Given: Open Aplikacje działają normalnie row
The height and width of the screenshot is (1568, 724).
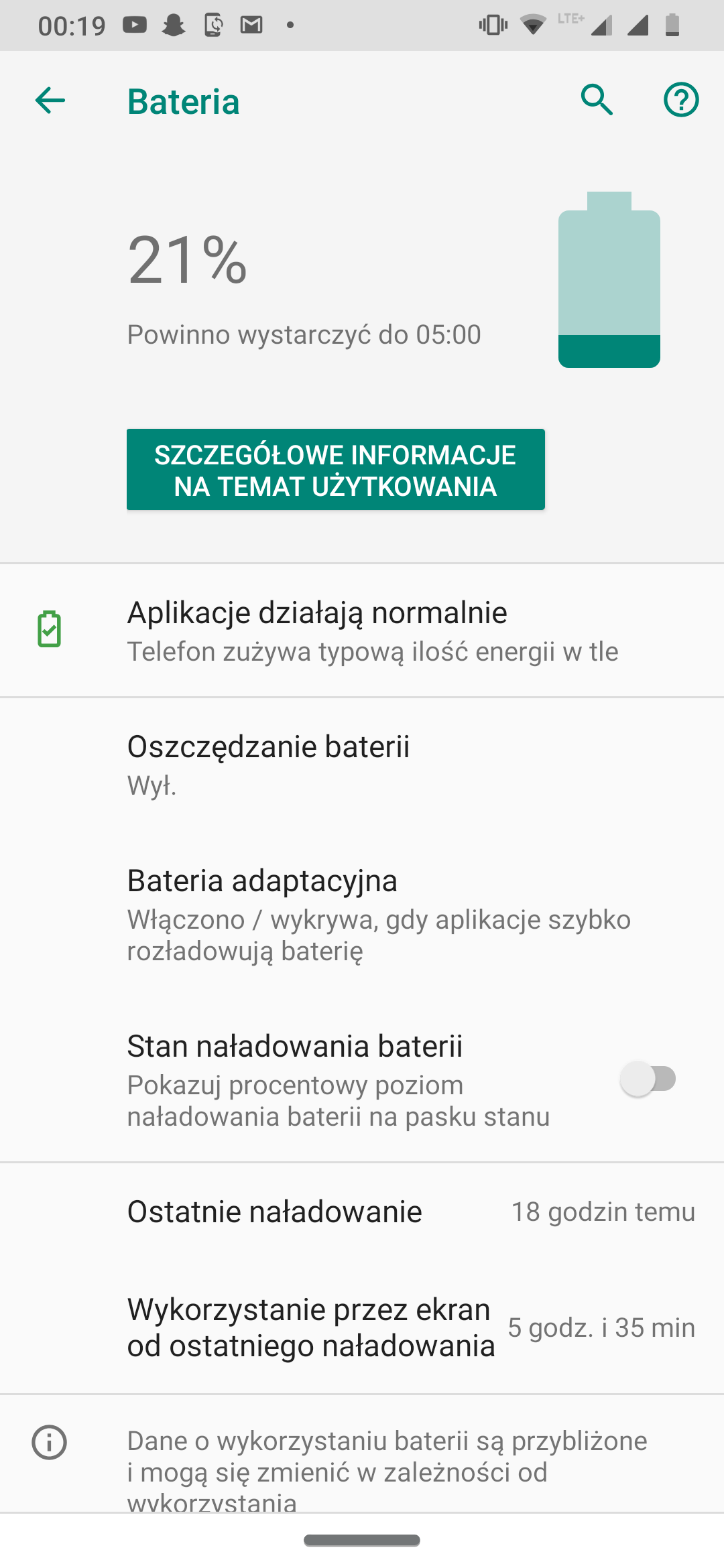Looking at the screenshot, I should [362, 631].
